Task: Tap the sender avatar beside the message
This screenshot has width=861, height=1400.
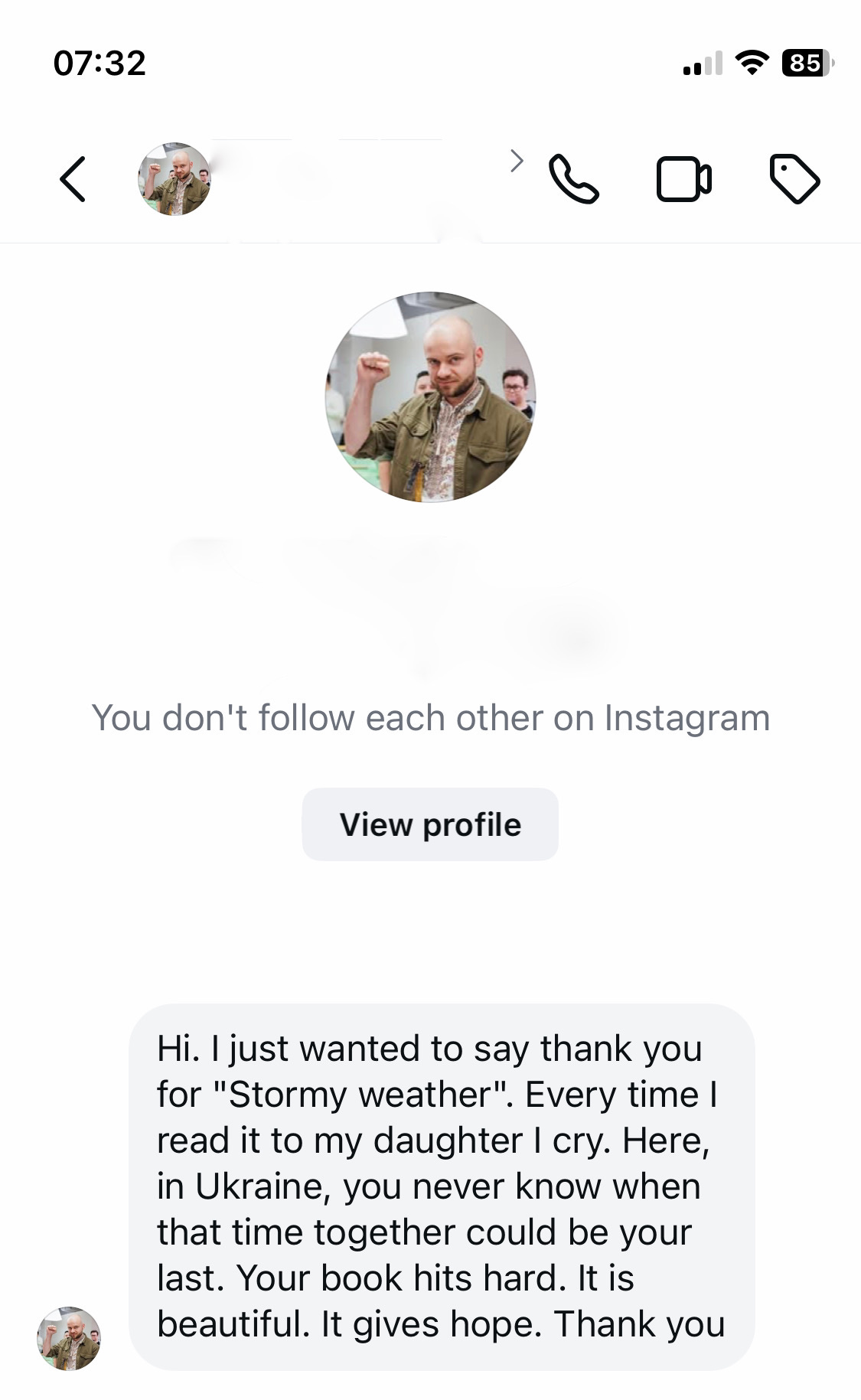Action: pos(69,1338)
